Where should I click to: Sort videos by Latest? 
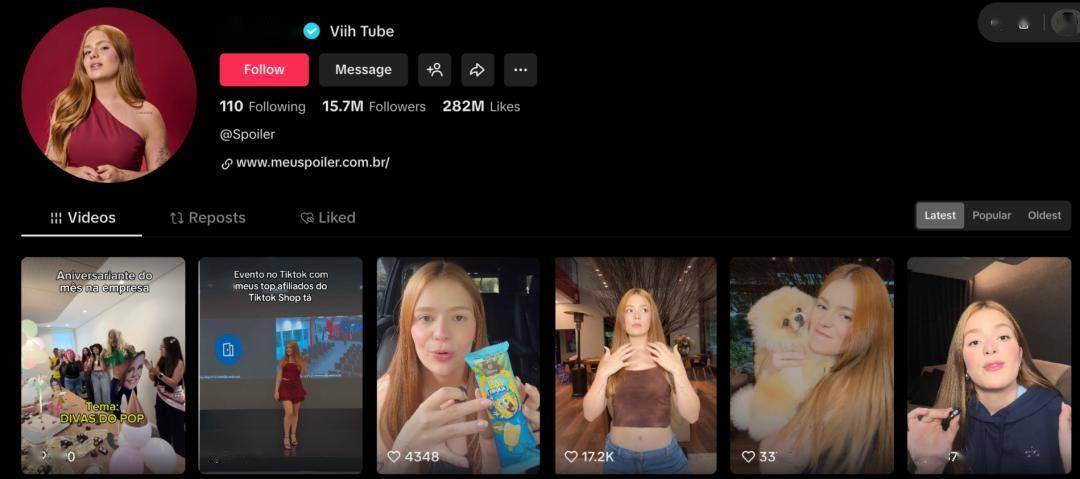(x=939, y=215)
